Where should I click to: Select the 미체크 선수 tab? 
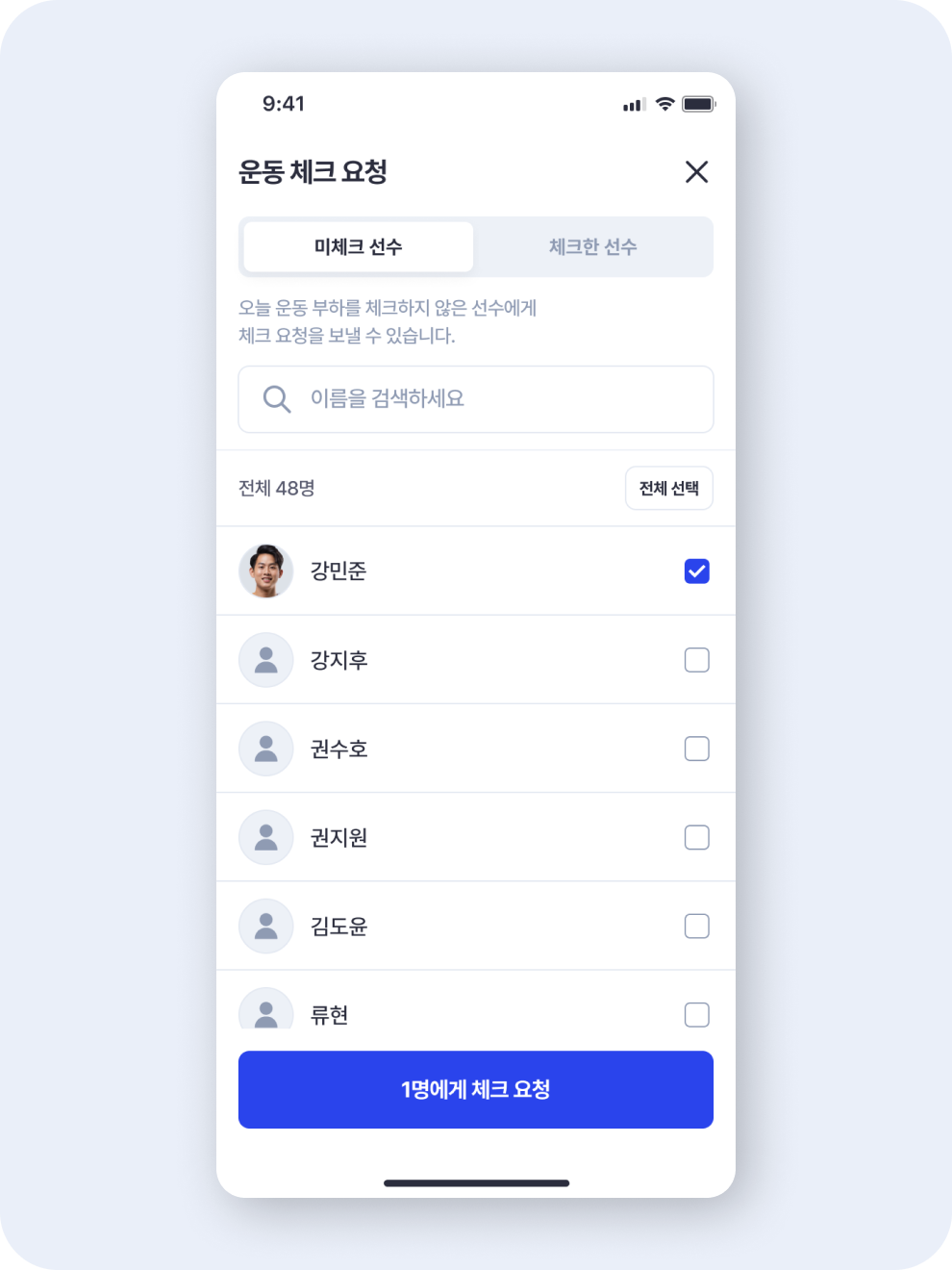pos(358,247)
